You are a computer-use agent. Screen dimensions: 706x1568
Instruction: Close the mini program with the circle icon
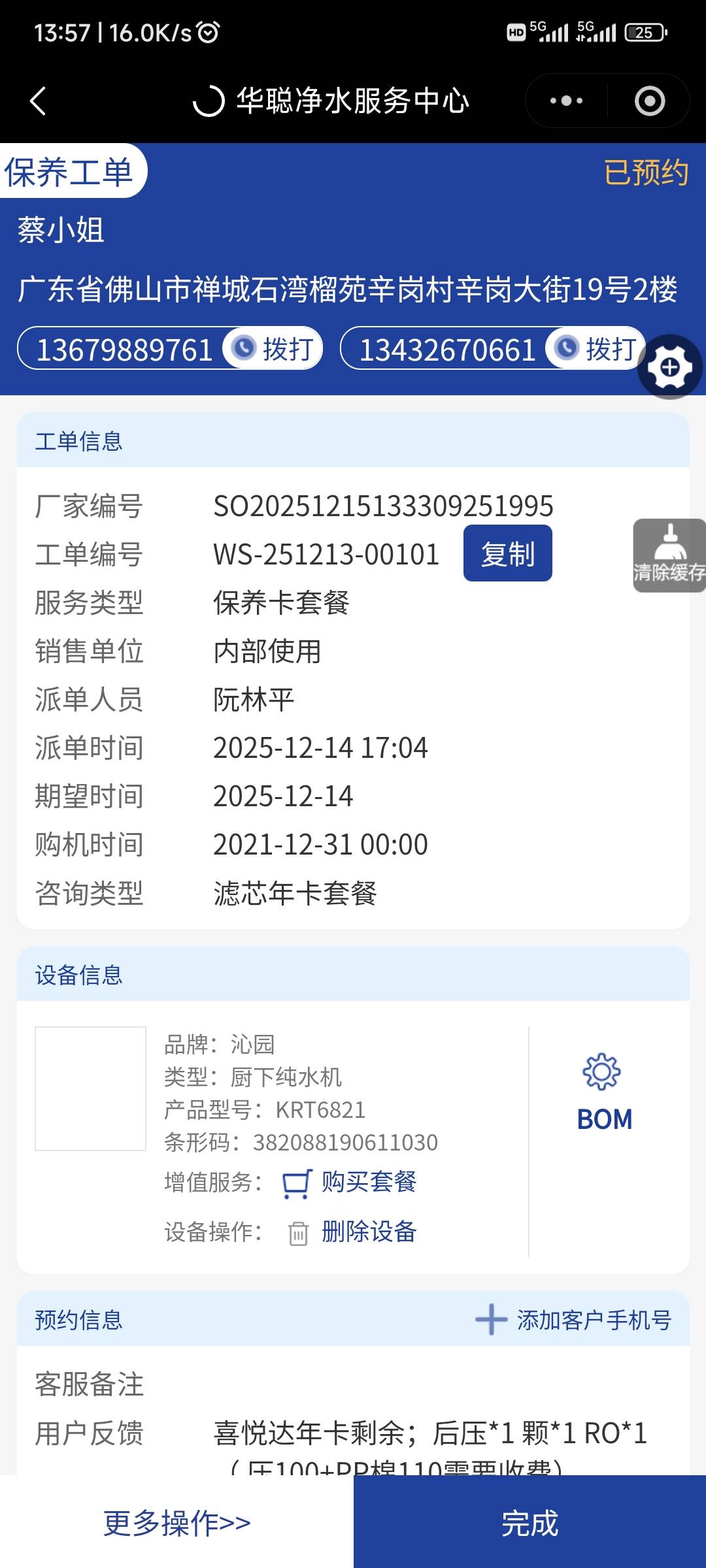(649, 101)
